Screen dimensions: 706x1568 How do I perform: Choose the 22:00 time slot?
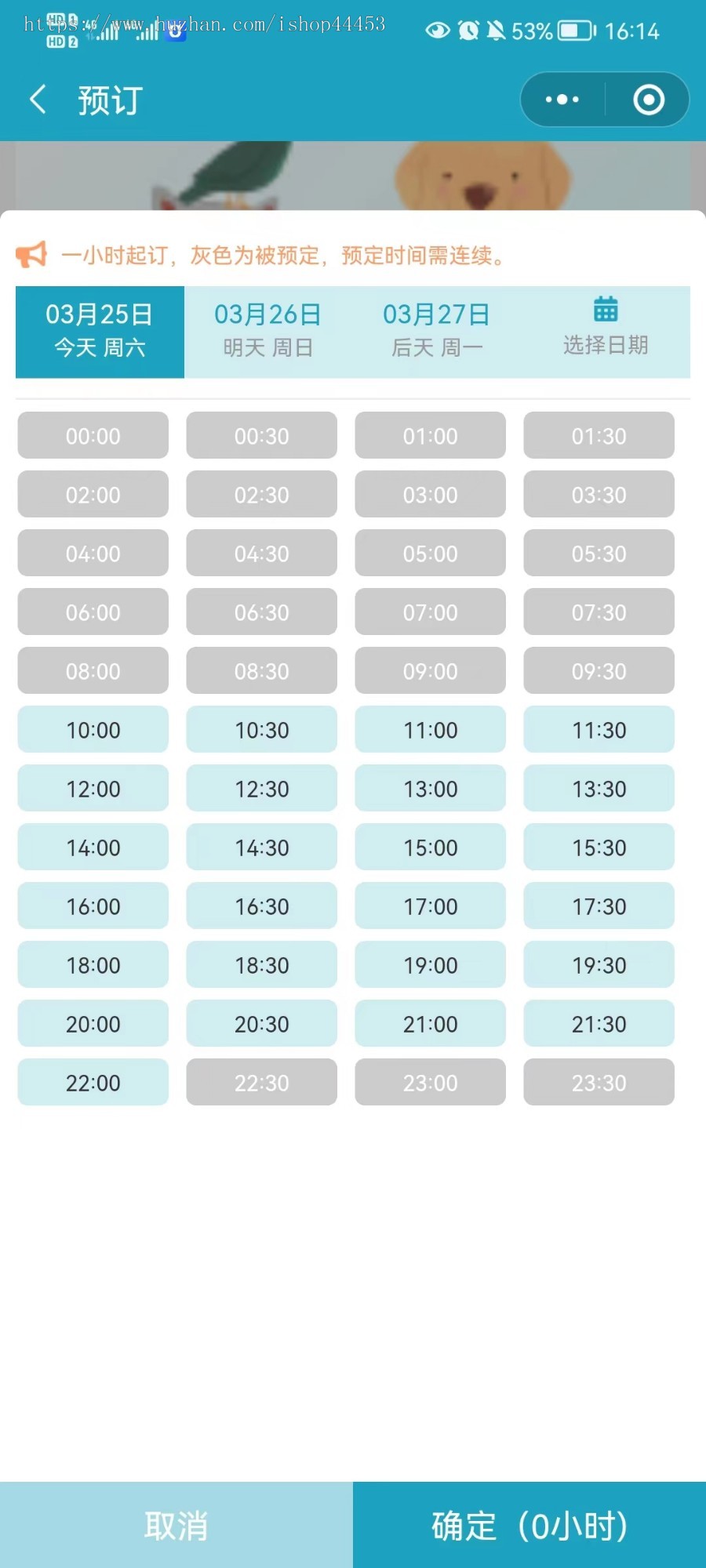[93, 1082]
